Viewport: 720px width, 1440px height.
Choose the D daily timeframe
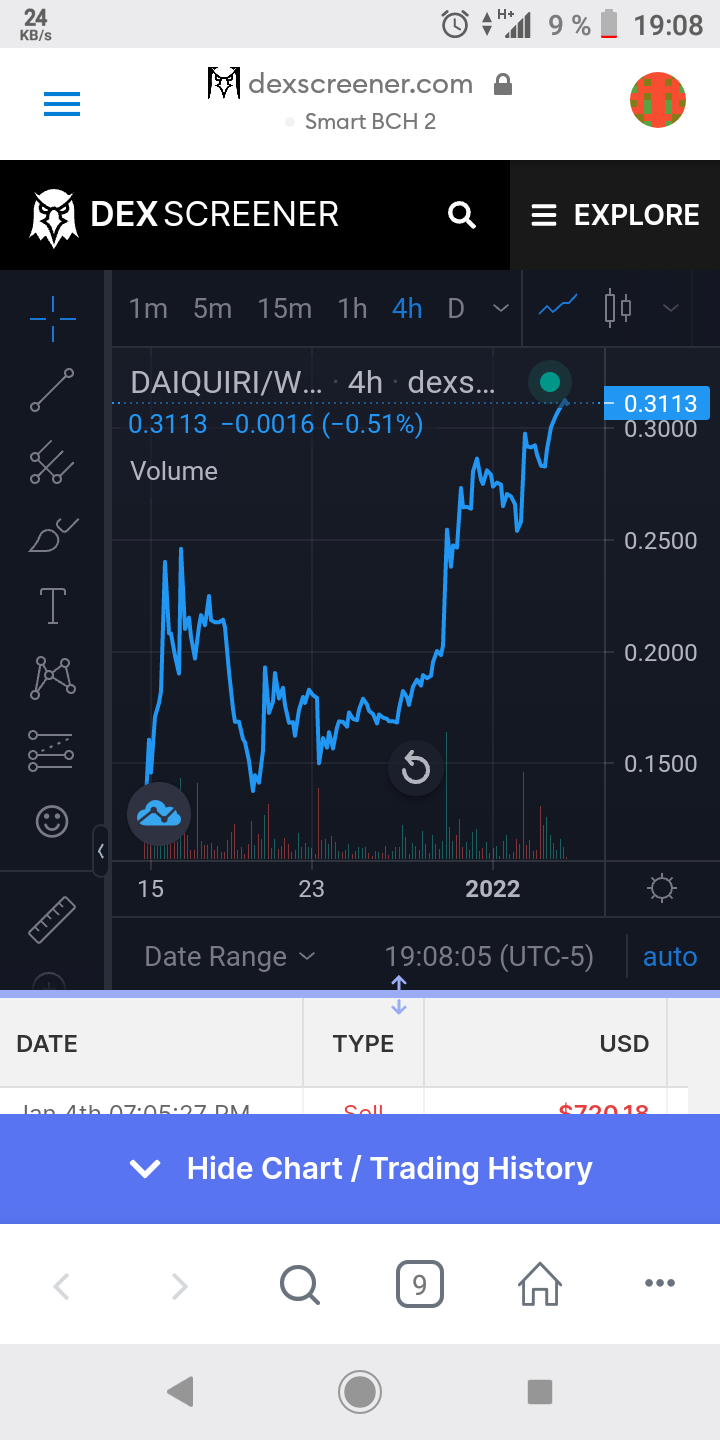pyautogui.click(x=456, y=308)
